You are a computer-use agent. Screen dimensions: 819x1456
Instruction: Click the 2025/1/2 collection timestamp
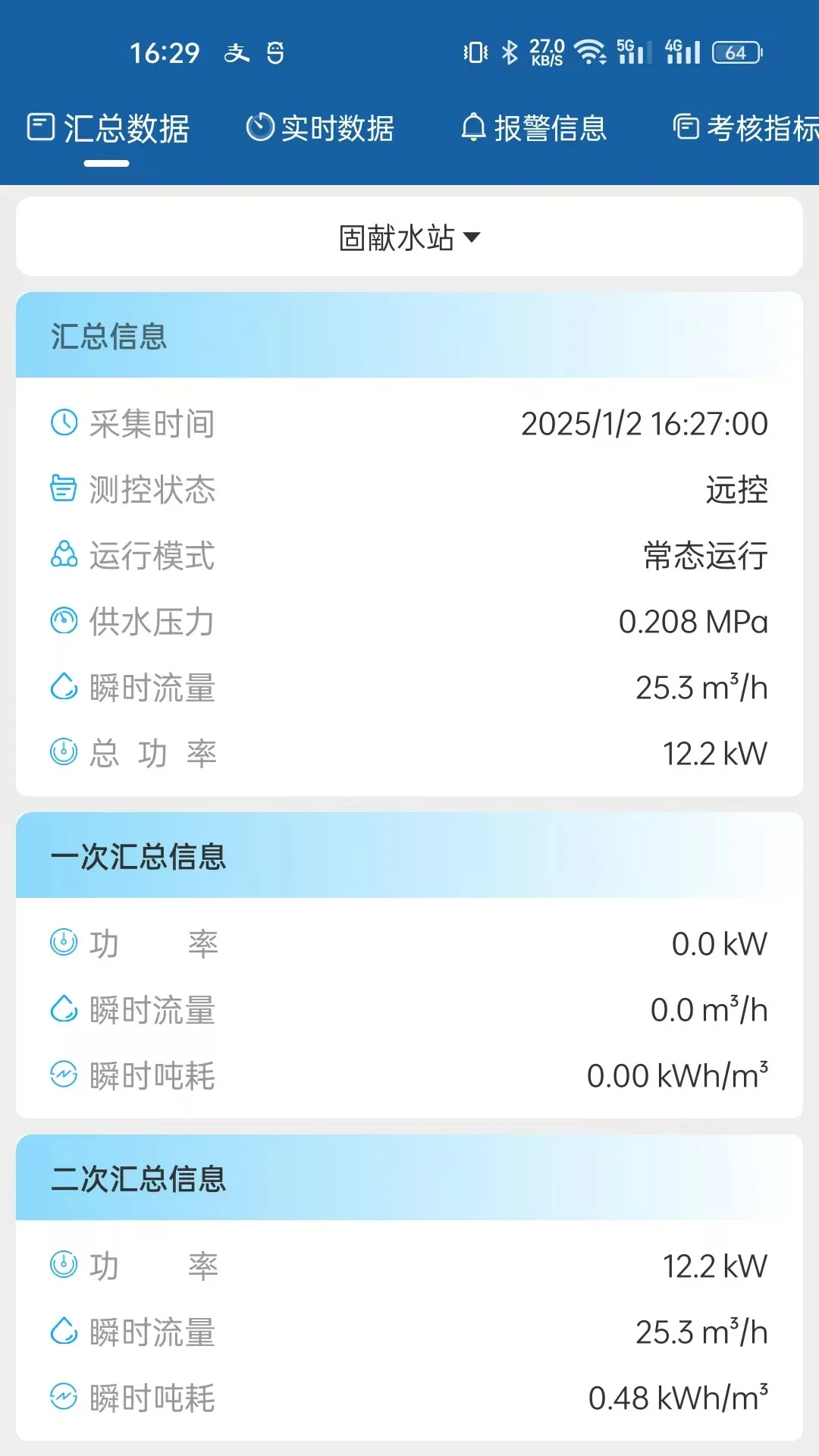point(646,425)
